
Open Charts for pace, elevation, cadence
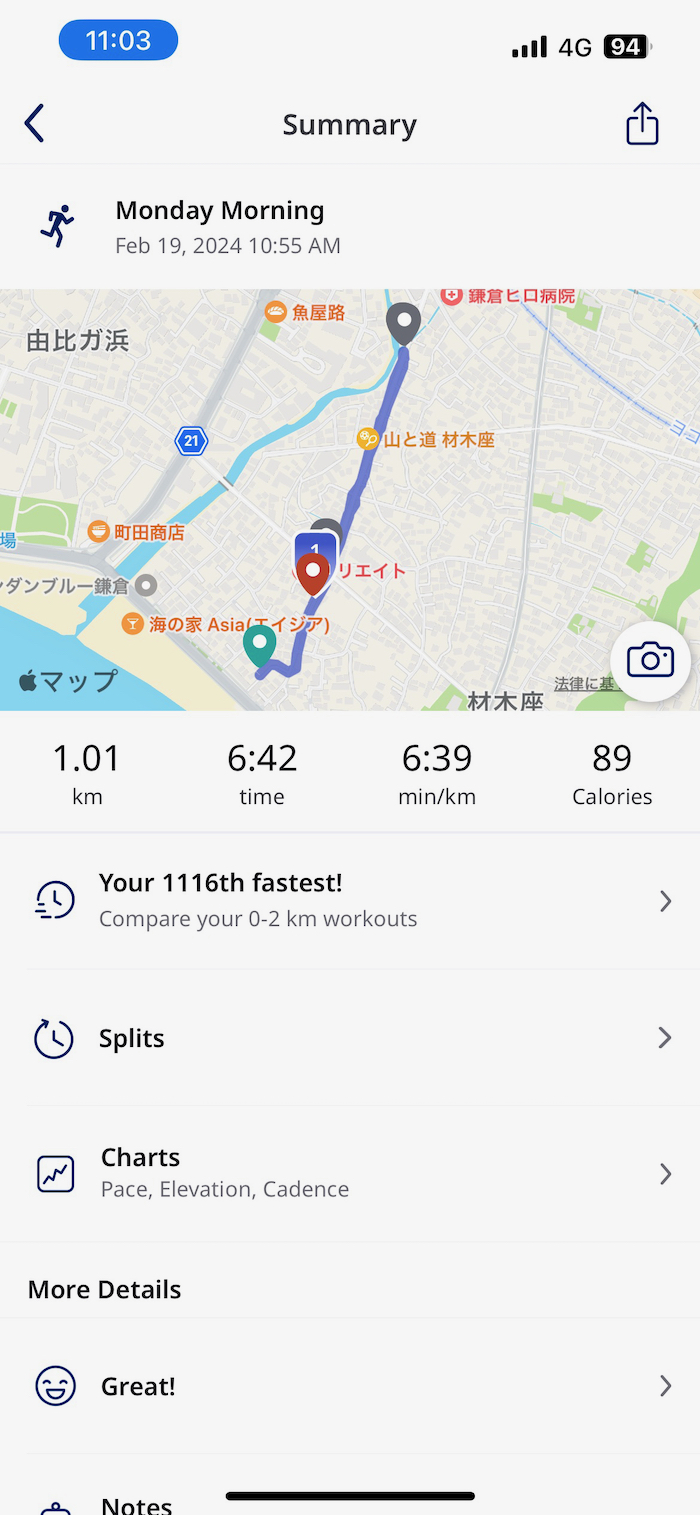(350, 1172)
